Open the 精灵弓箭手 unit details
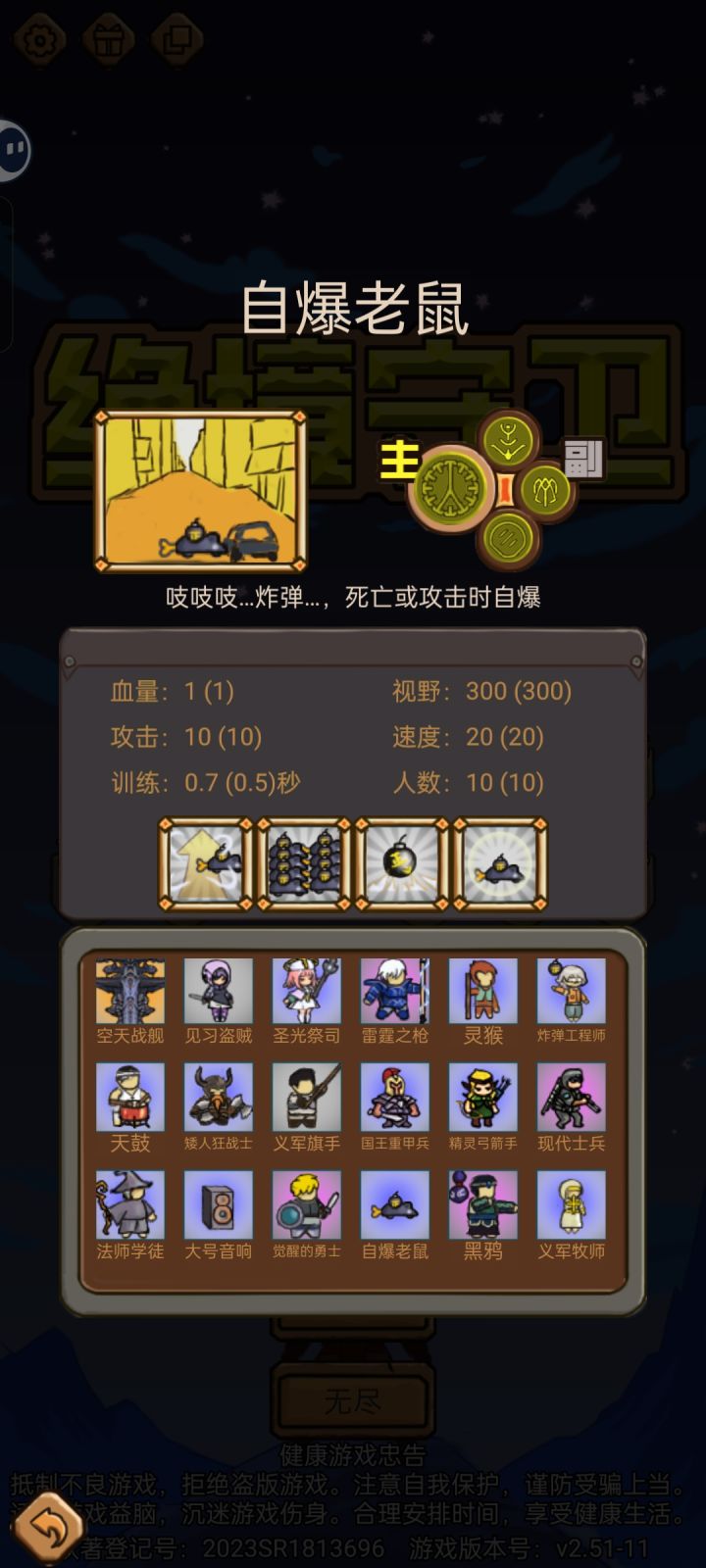This screenshot has height=1568, width=706. coord(483,1098)
